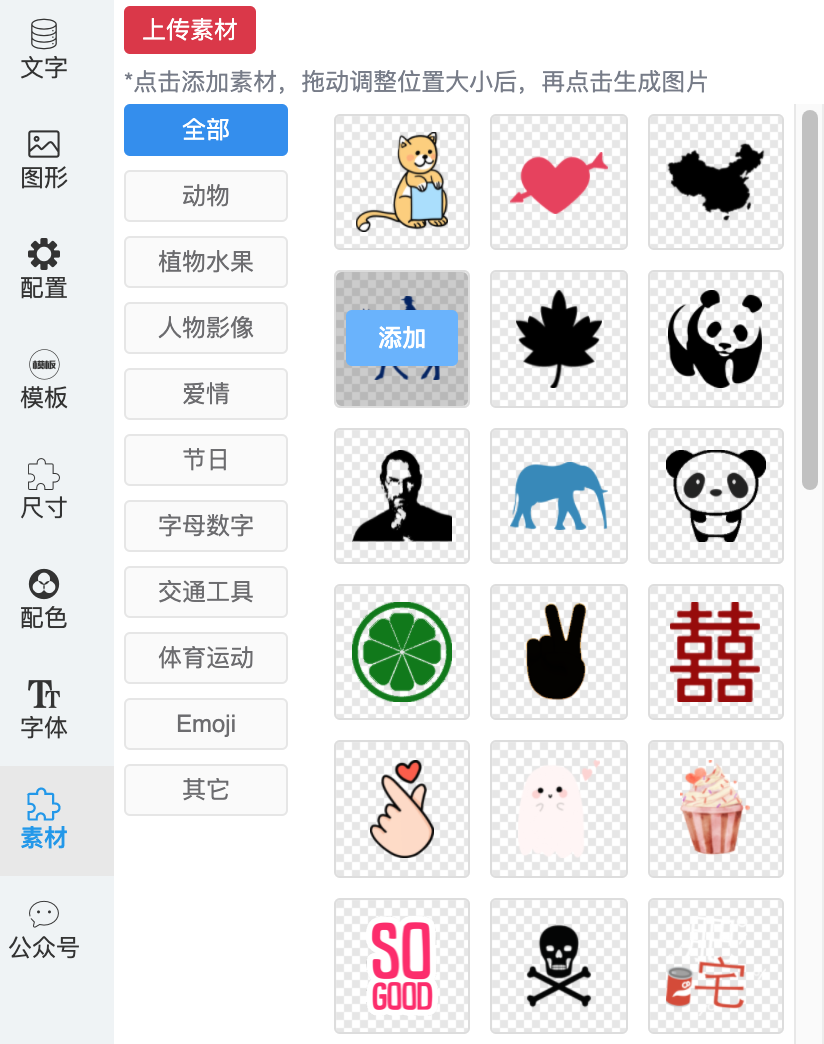Switch to the 图形 shapes section

[x=44, y=159]
